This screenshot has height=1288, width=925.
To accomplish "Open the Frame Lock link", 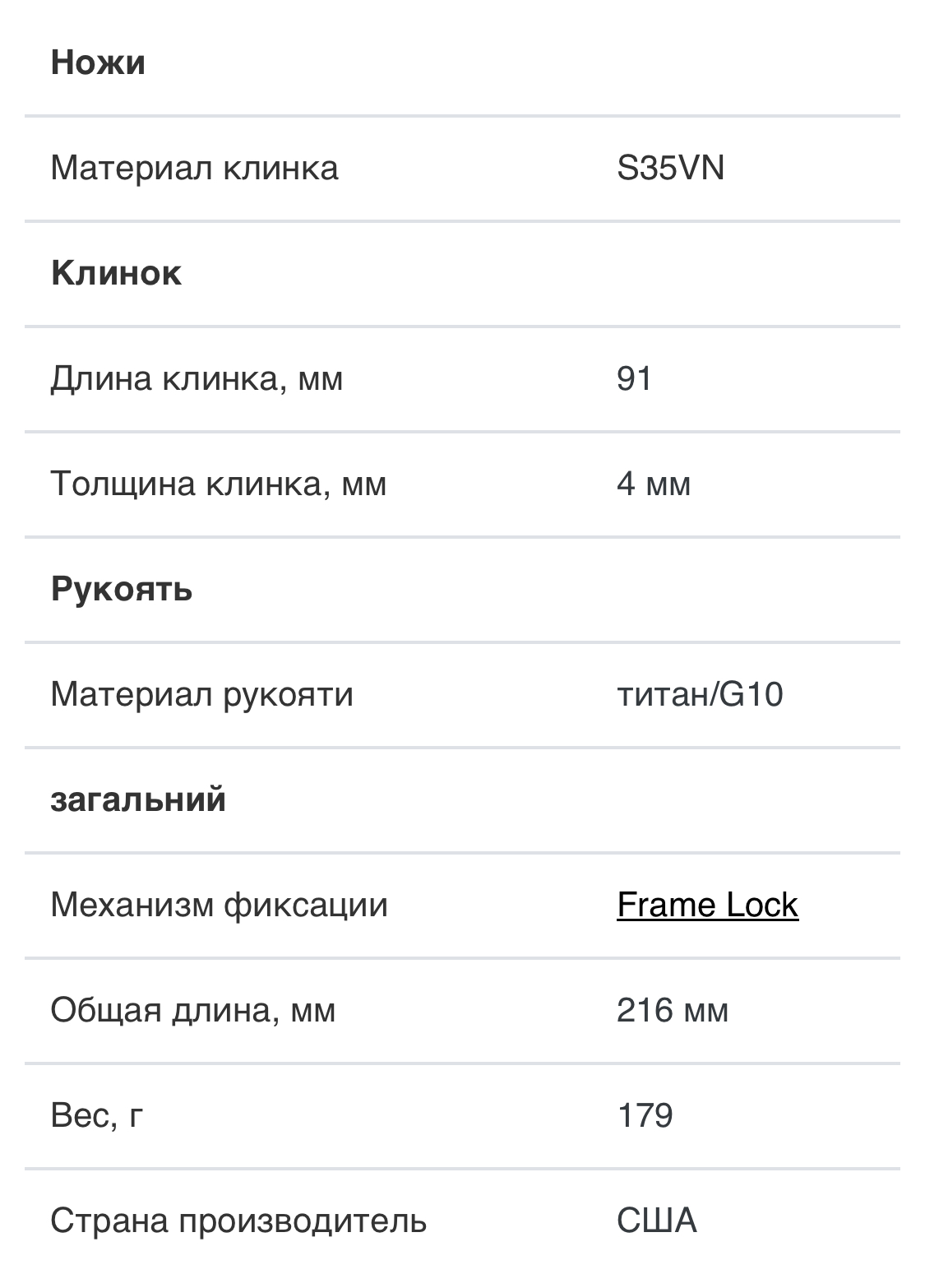I will point(707,905).
